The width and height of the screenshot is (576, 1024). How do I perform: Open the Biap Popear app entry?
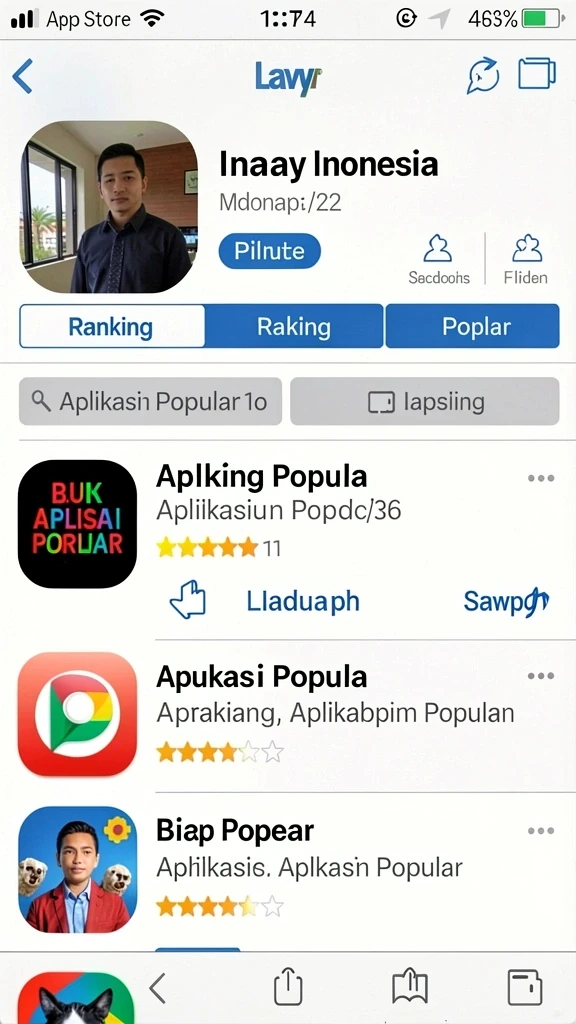click(x=288, y=869)
